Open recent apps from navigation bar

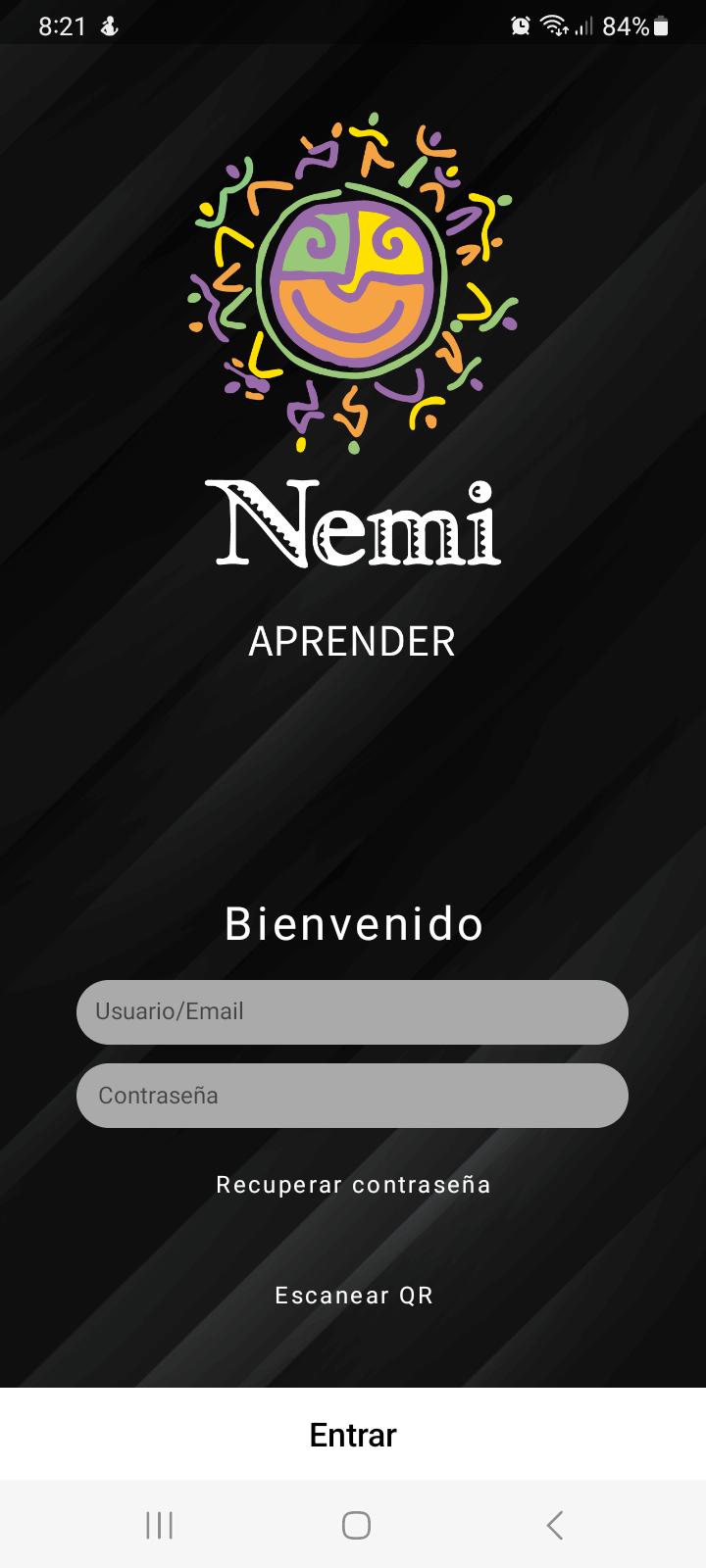point(159,1525)
